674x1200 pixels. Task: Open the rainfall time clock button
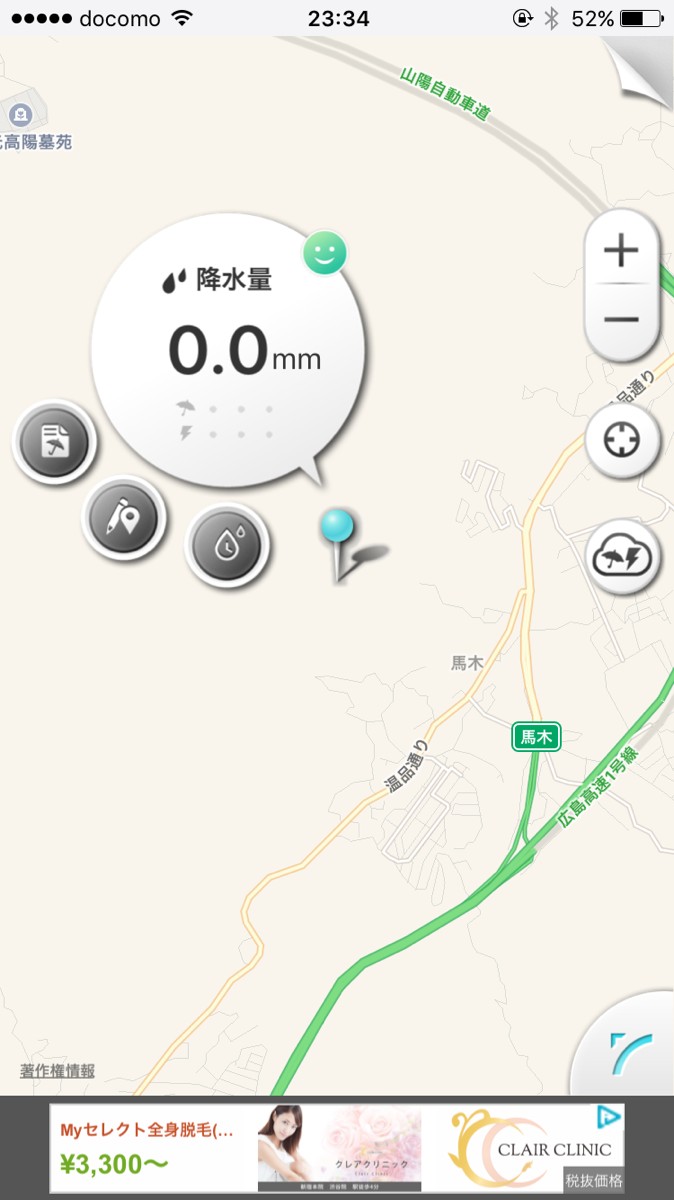[x=227, y=544]
